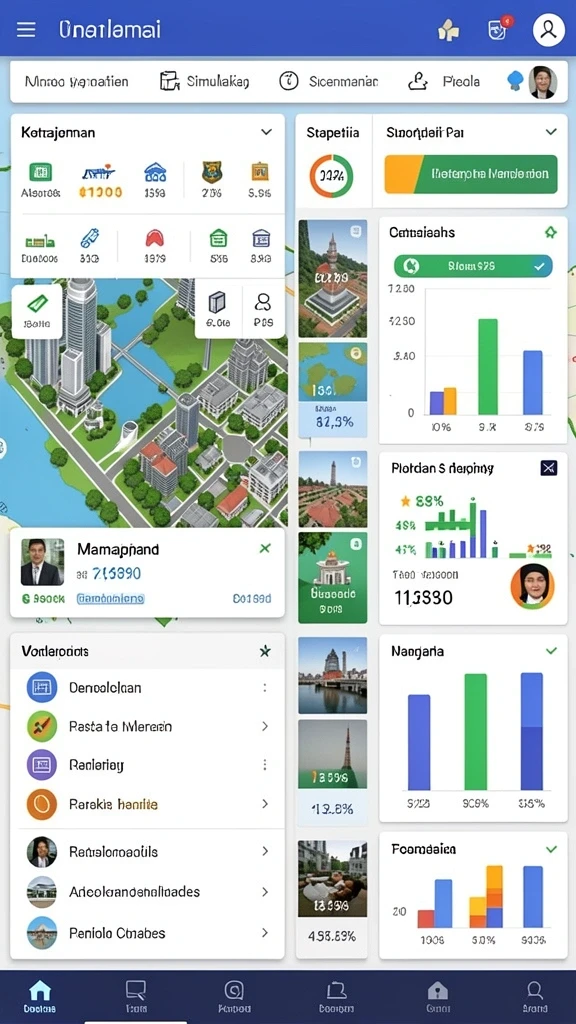This screenshot has width=576, height=1024.
Task: Open the notifications icon with red badge
Action: click(x=499, y=29)
